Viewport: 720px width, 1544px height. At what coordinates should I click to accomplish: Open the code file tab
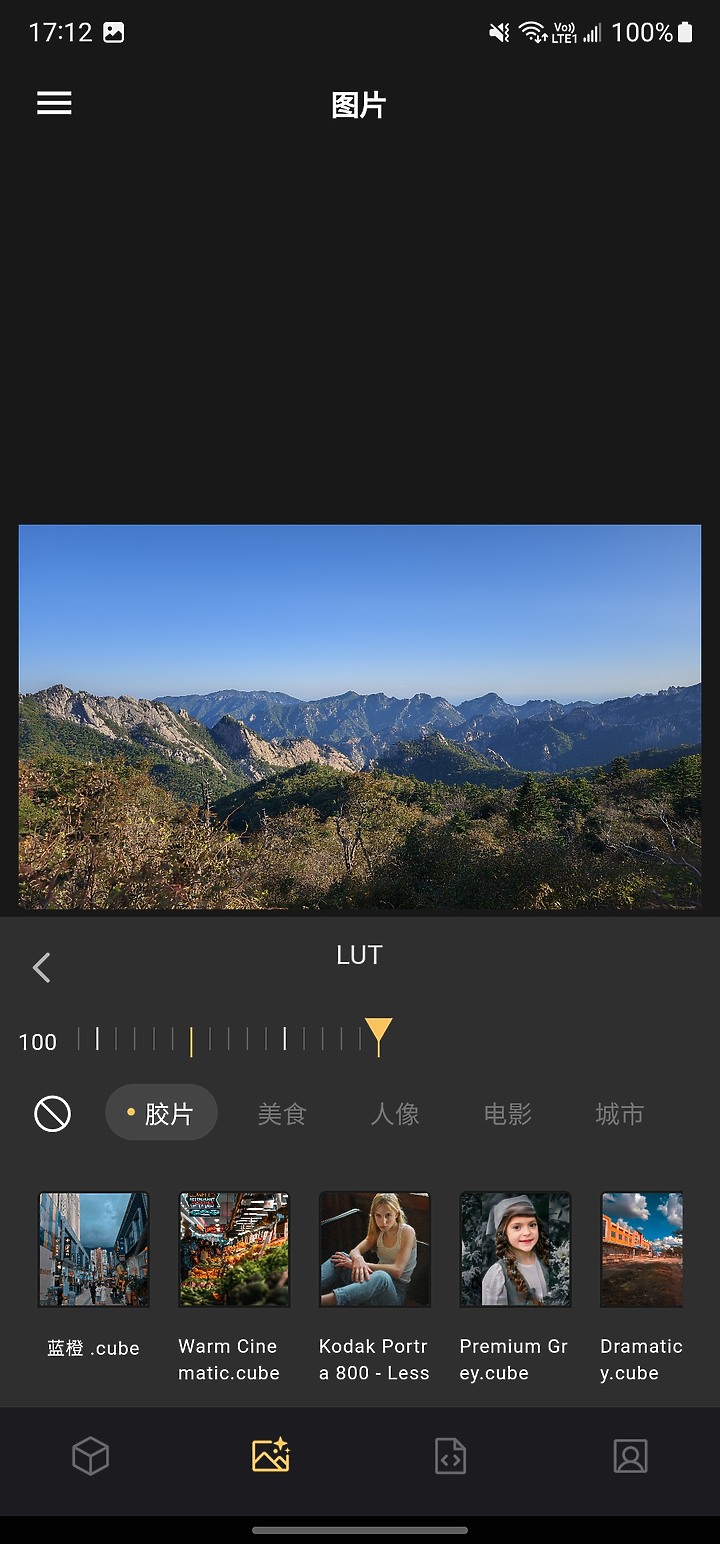(x=450, y=1456)
